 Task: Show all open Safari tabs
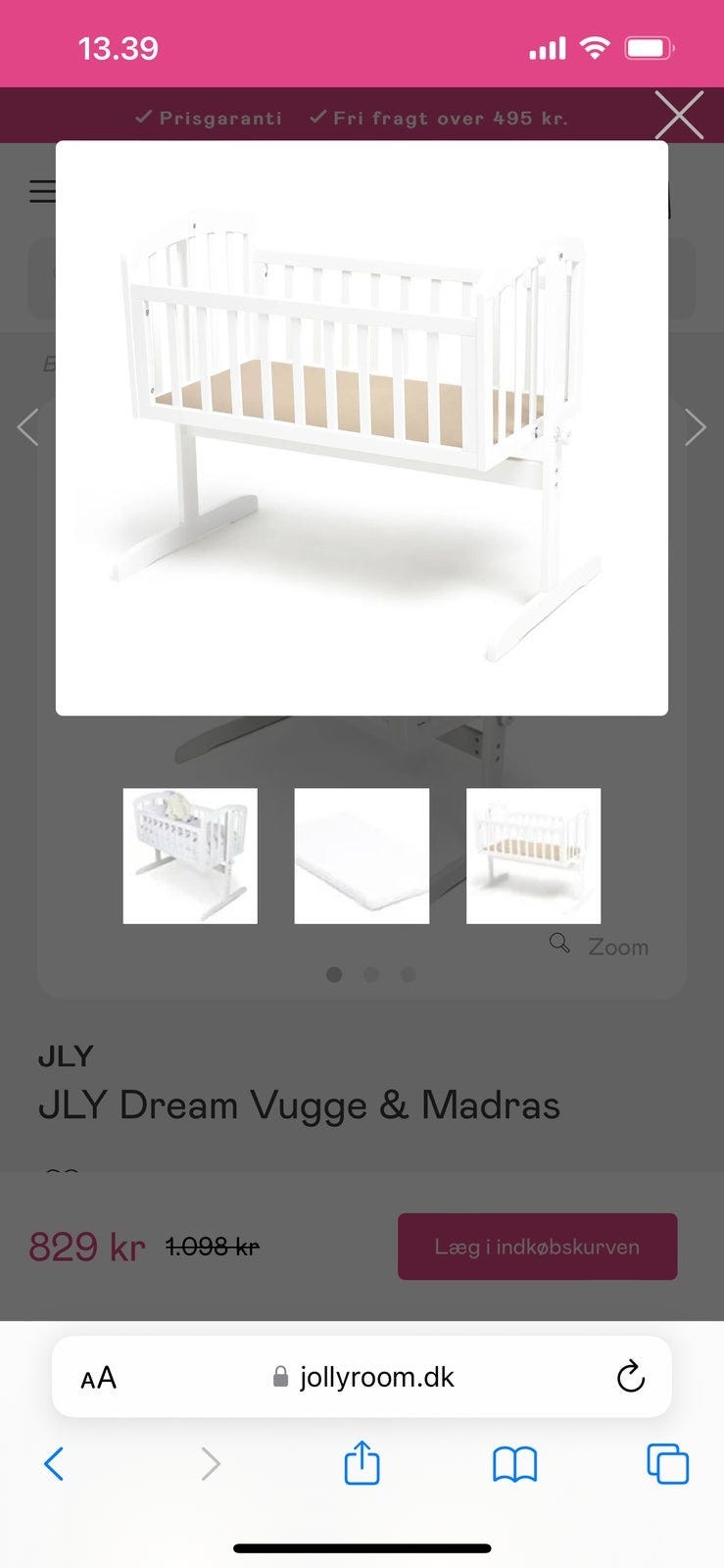point(668,1464)
